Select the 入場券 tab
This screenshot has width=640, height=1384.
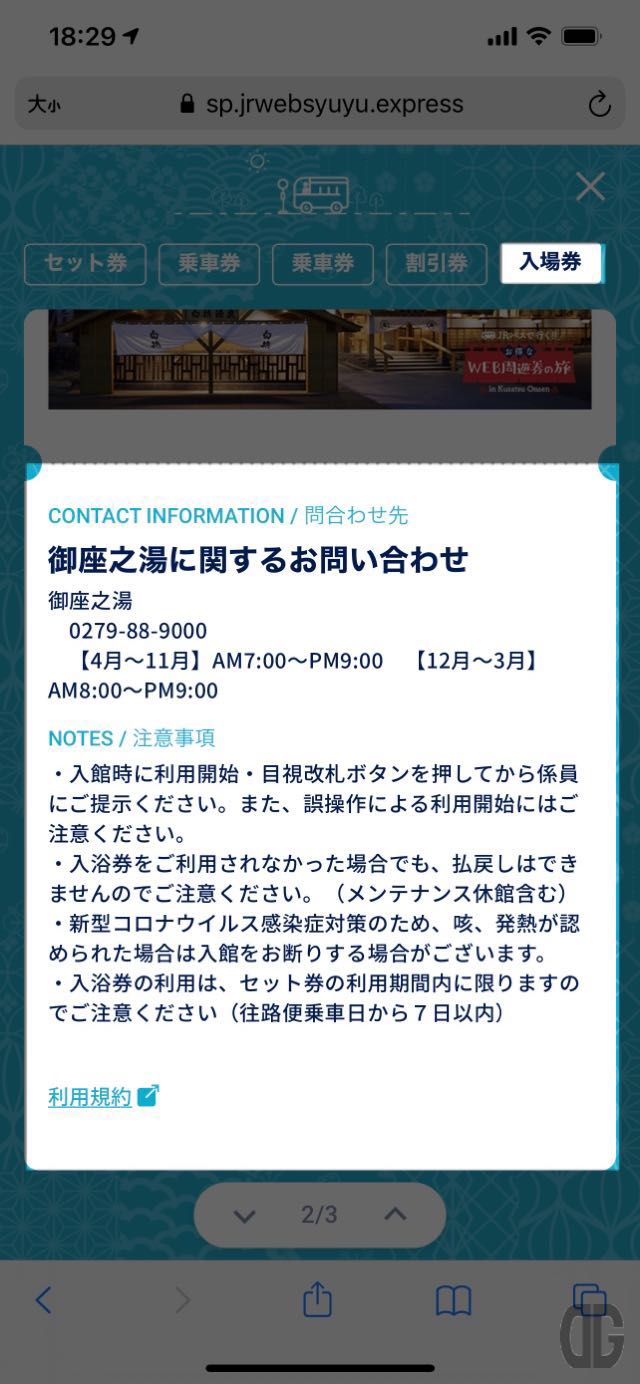point(550,263)
